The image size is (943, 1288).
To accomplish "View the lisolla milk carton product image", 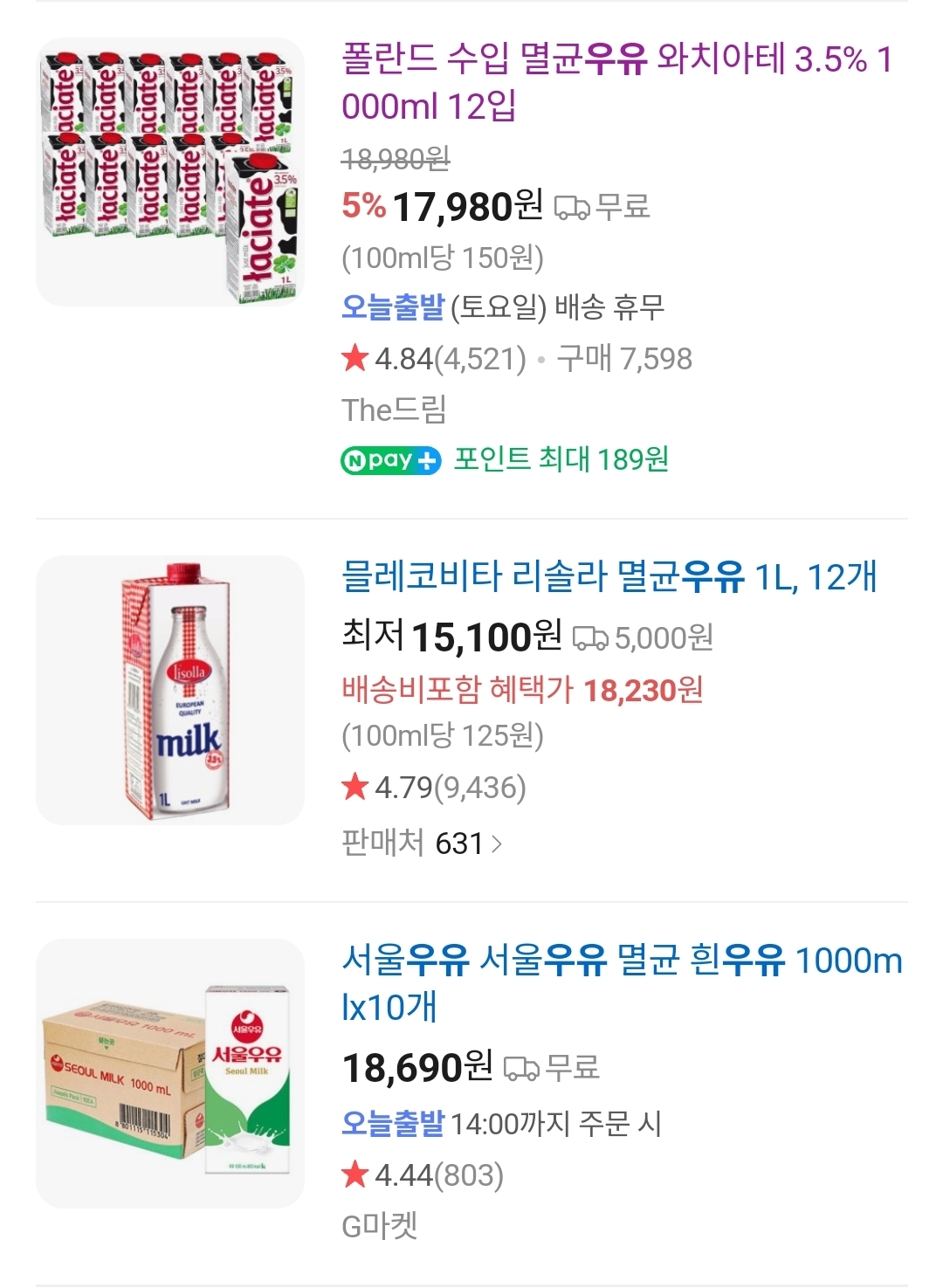I will [x=170, y=690].
